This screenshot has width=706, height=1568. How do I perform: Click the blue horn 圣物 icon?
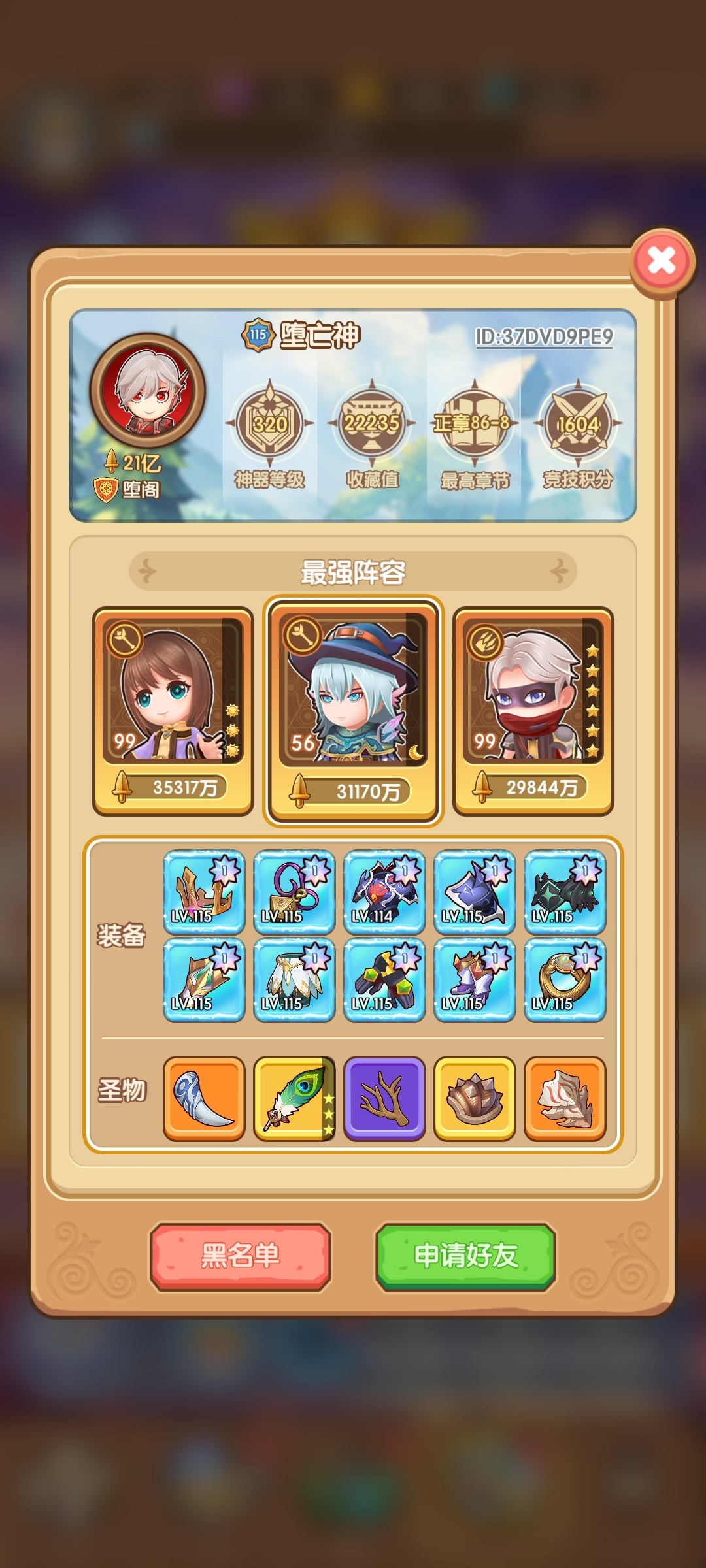[x=203, y=1098]
